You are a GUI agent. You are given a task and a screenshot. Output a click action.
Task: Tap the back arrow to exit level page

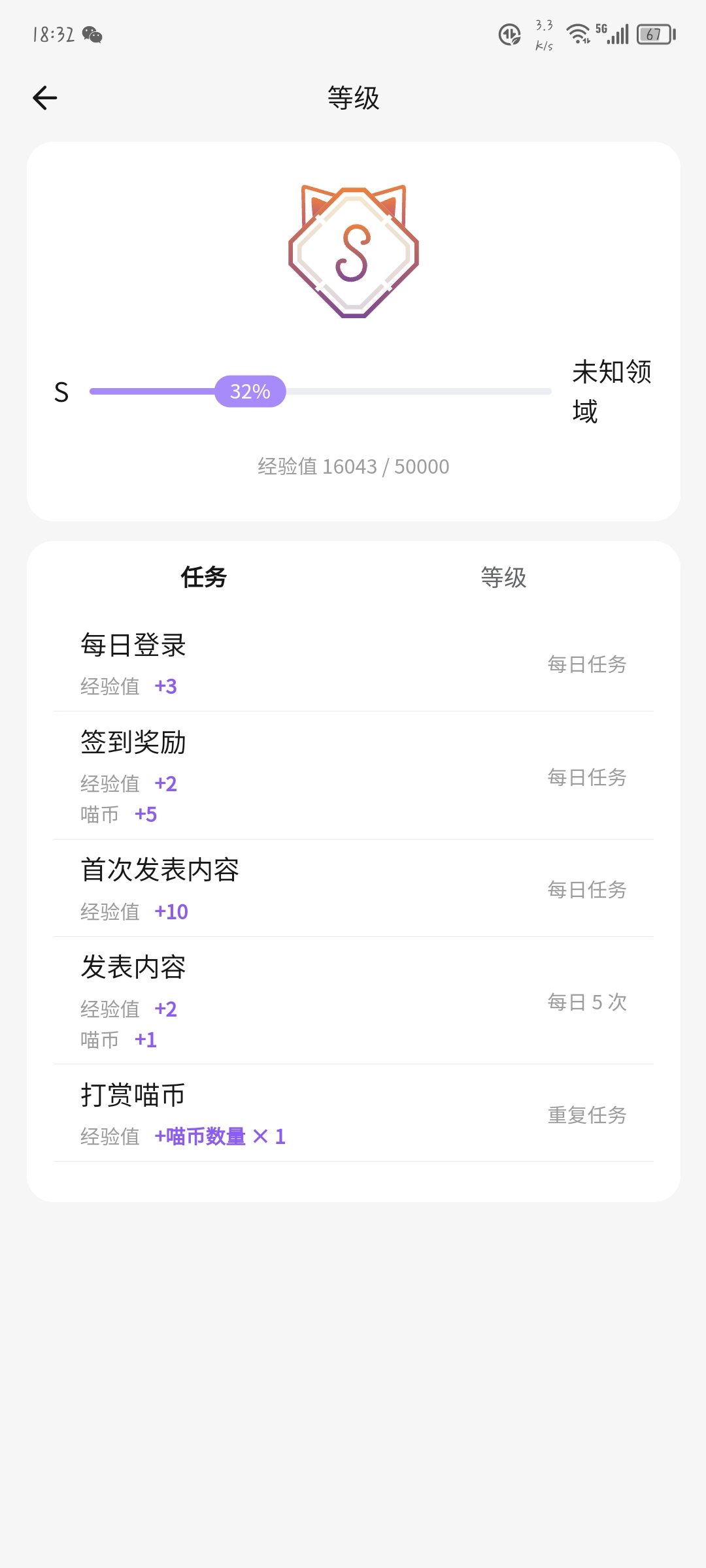pos(44,97)
